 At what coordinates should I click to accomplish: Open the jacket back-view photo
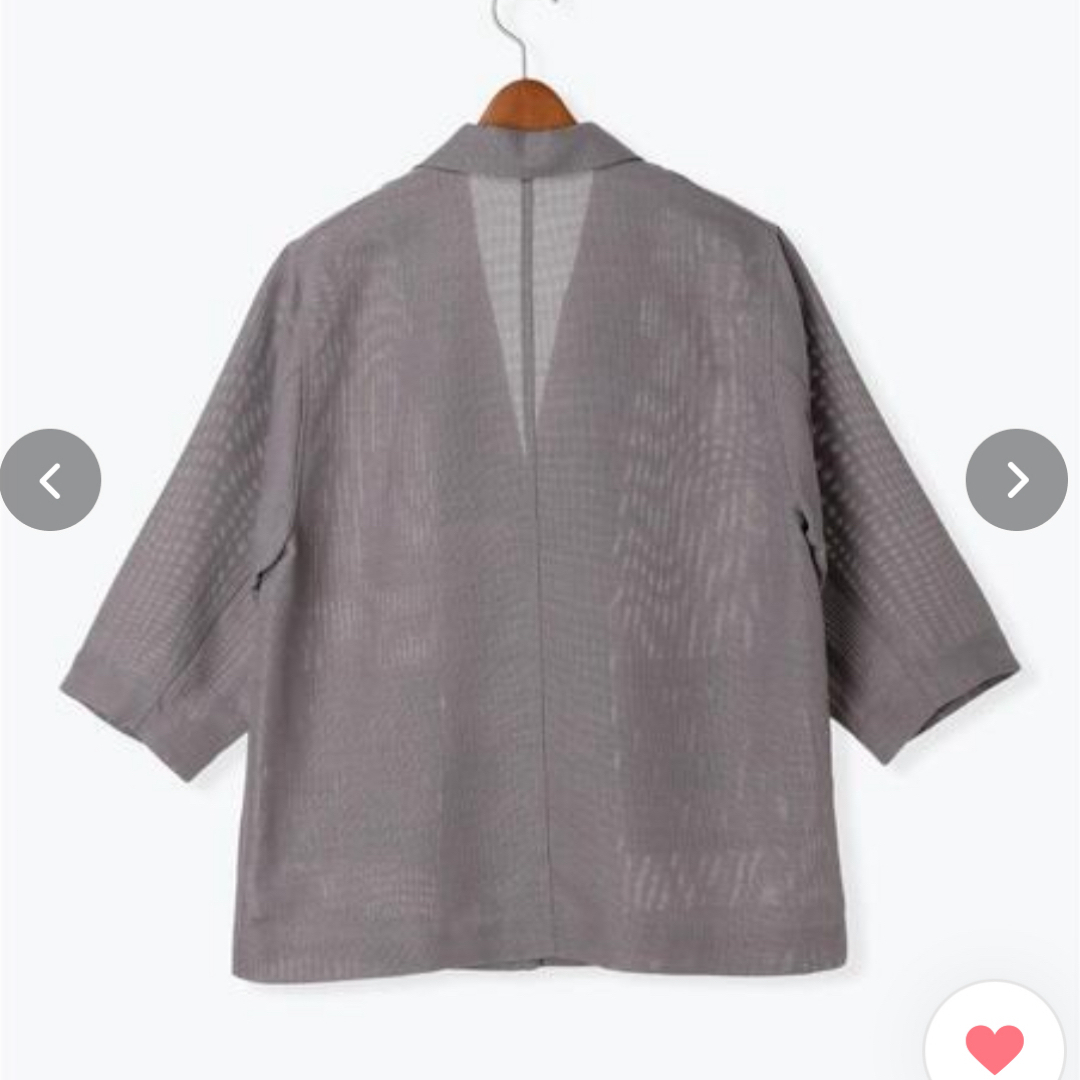tap(540, 560)
